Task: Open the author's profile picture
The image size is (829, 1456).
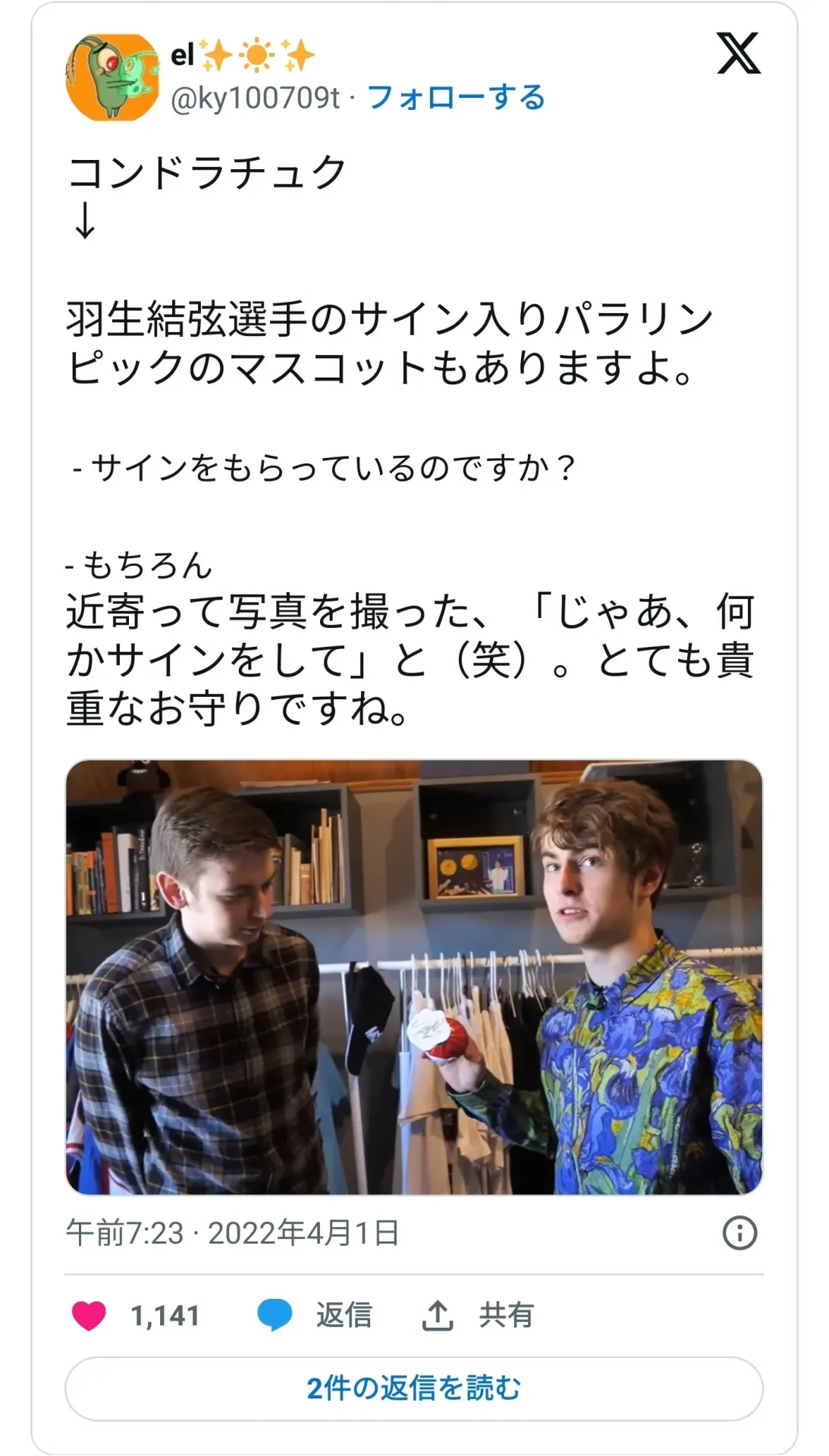Action: point(111,77)
